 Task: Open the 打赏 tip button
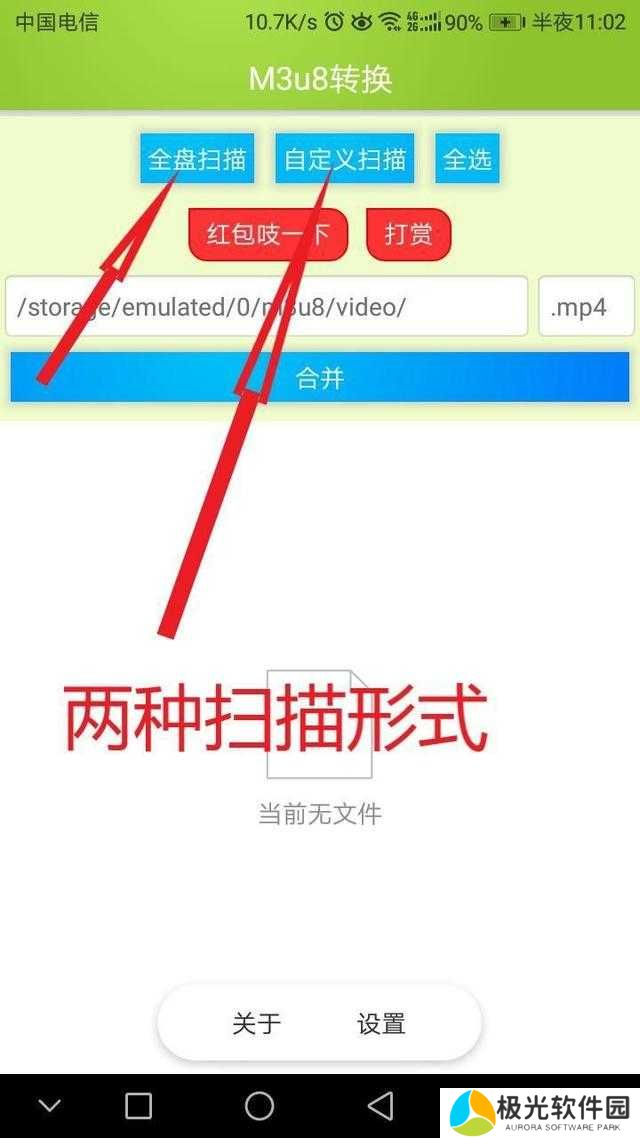tap(408, 235)
